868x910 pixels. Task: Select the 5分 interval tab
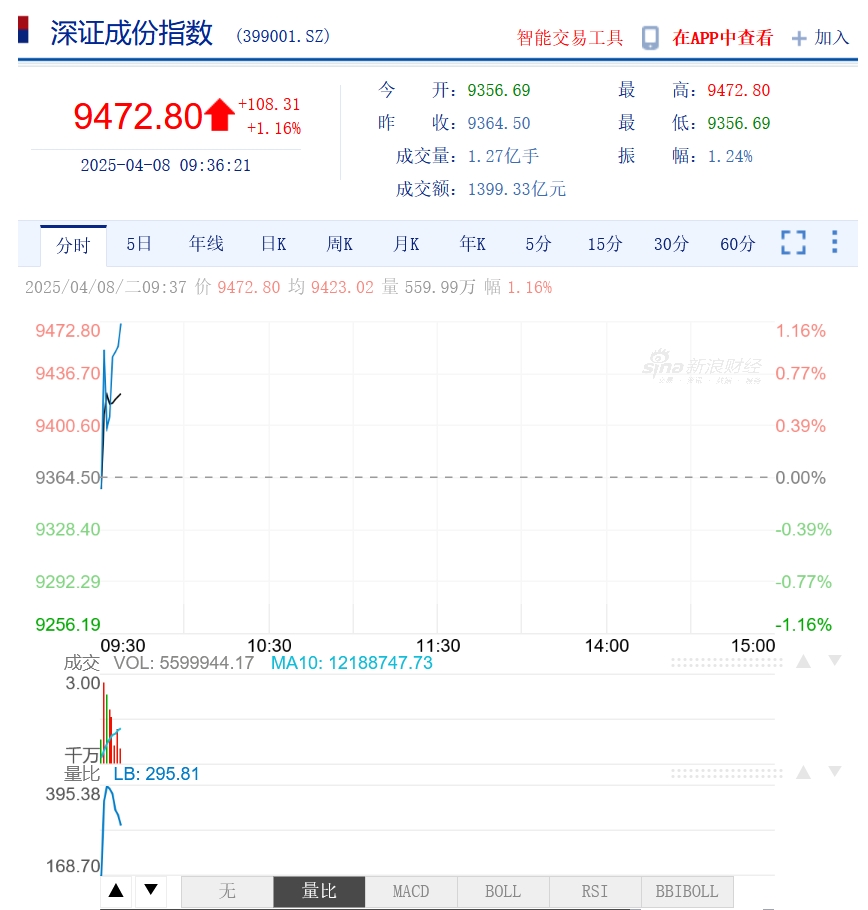click(x=538, y=244)
